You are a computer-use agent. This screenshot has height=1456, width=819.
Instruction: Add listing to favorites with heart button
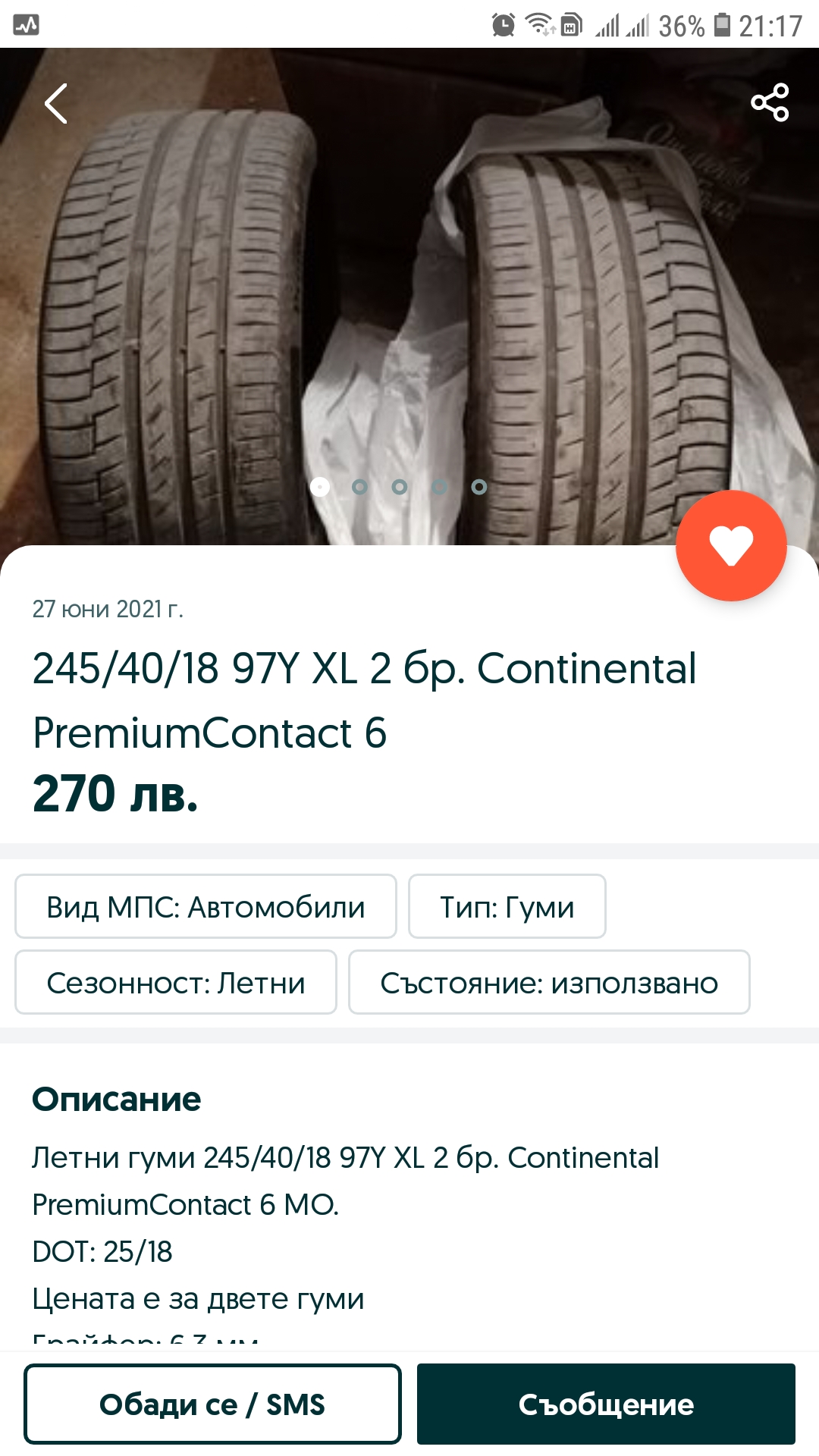click(731, 546)
